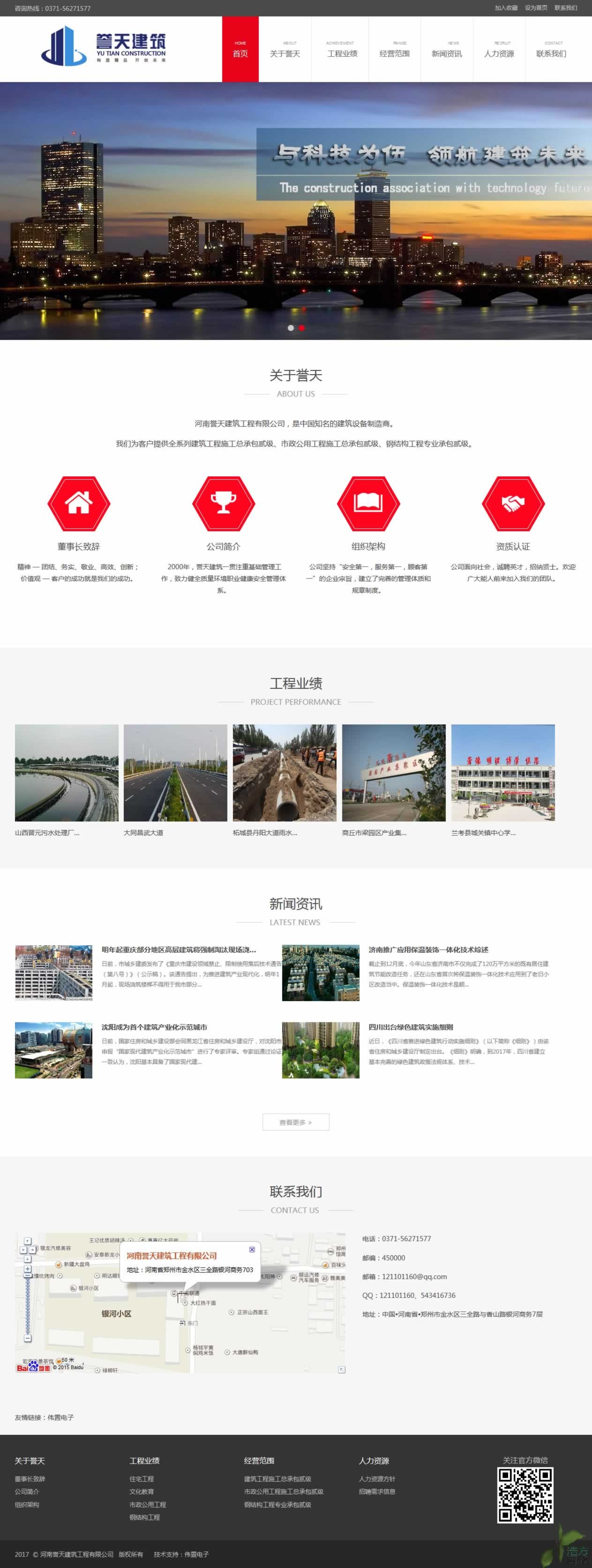Read the 济南推广应用保温装饰一体化技术综述 news article
Screen dimensions: 592x1568
point(428,950)
